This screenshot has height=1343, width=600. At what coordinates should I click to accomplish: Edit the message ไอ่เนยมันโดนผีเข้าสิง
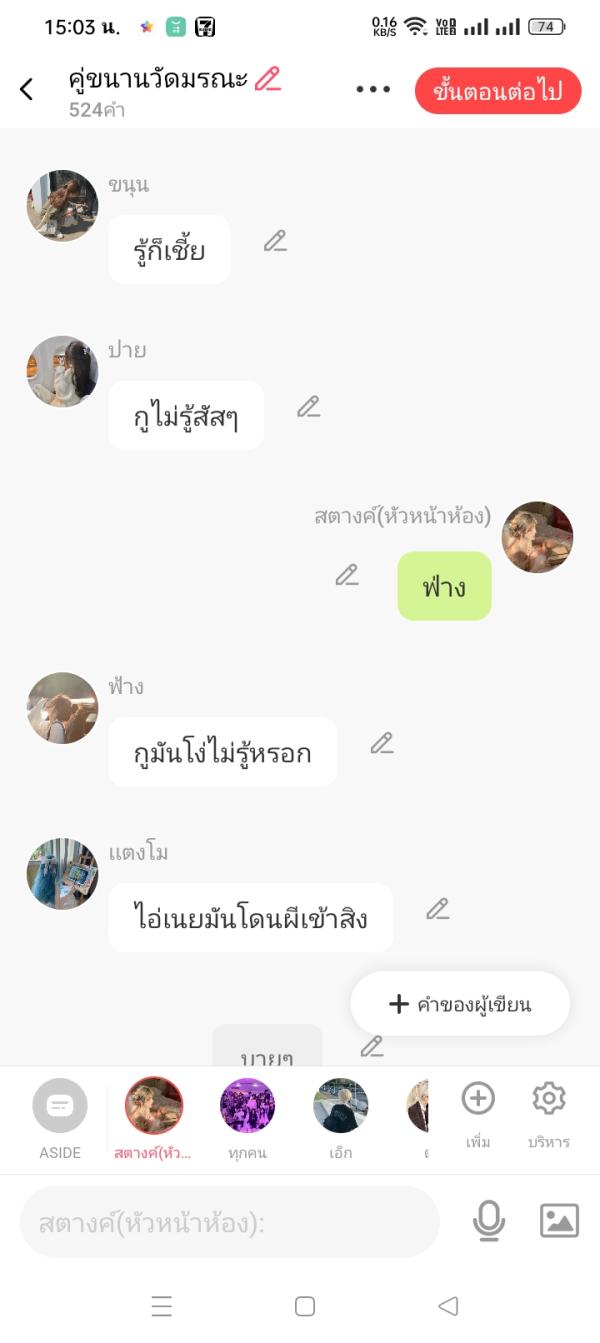pos(438,909)
